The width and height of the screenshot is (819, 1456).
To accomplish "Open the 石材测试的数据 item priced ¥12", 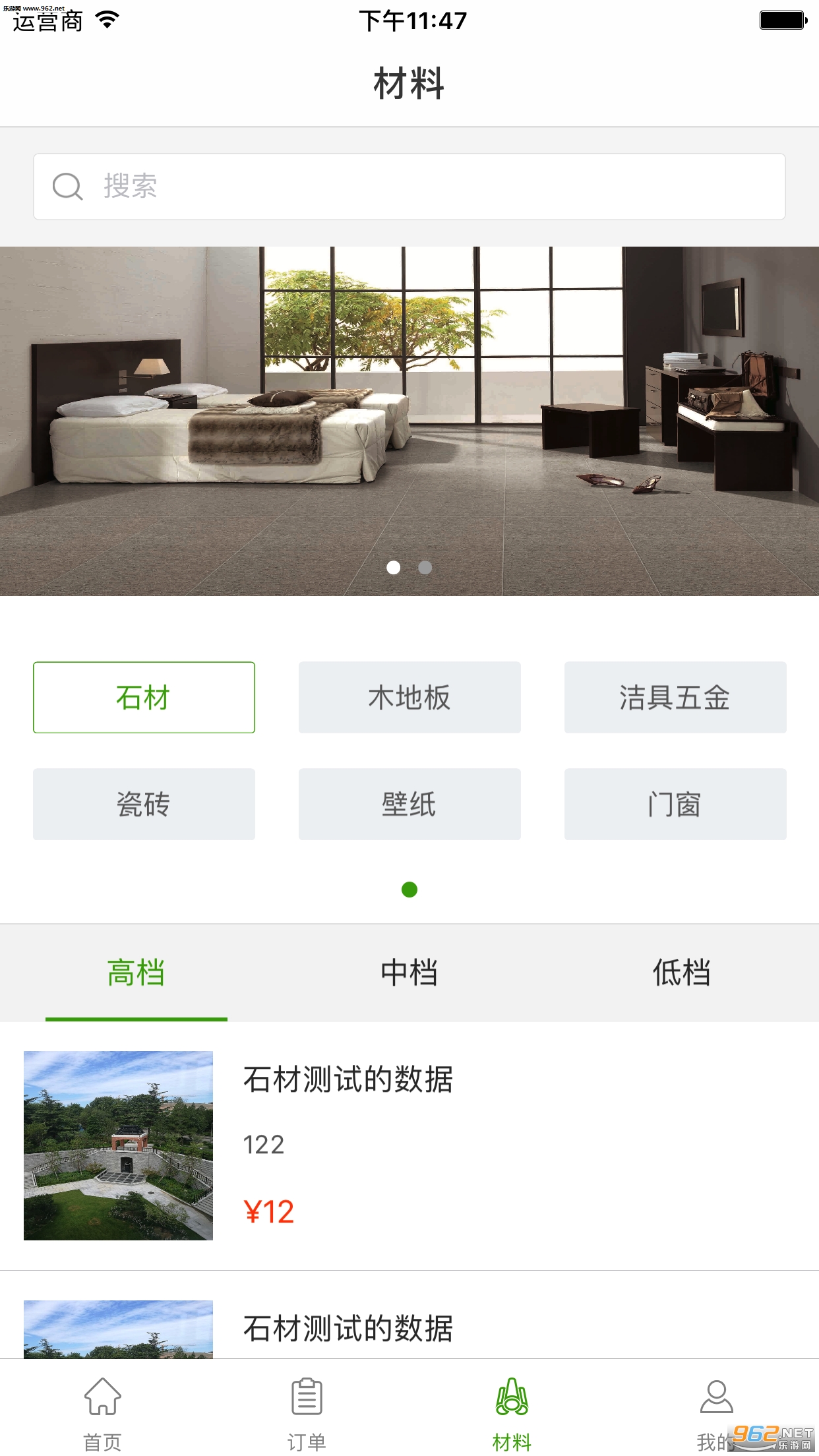I will (x=409, y=1145).
